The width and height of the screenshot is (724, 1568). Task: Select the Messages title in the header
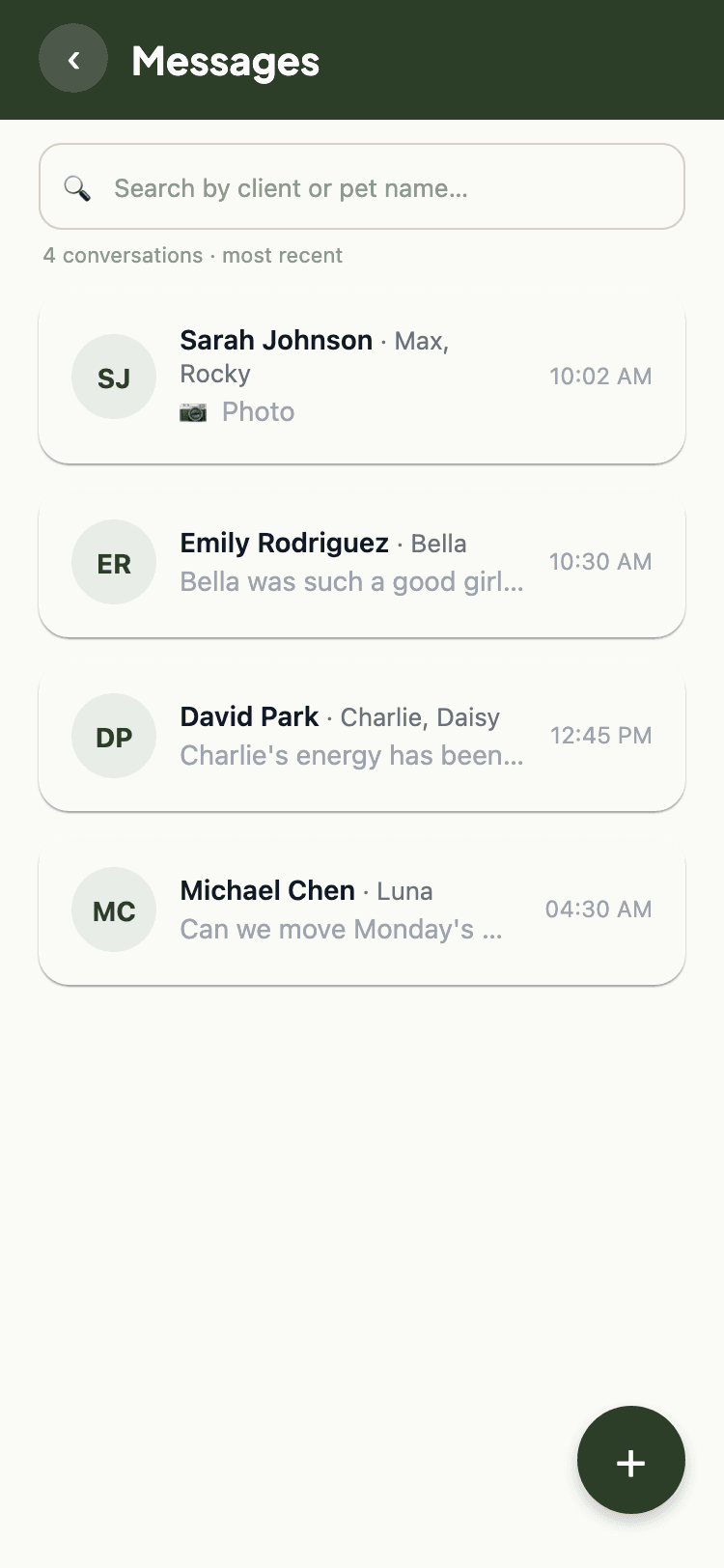click(224, 61)
